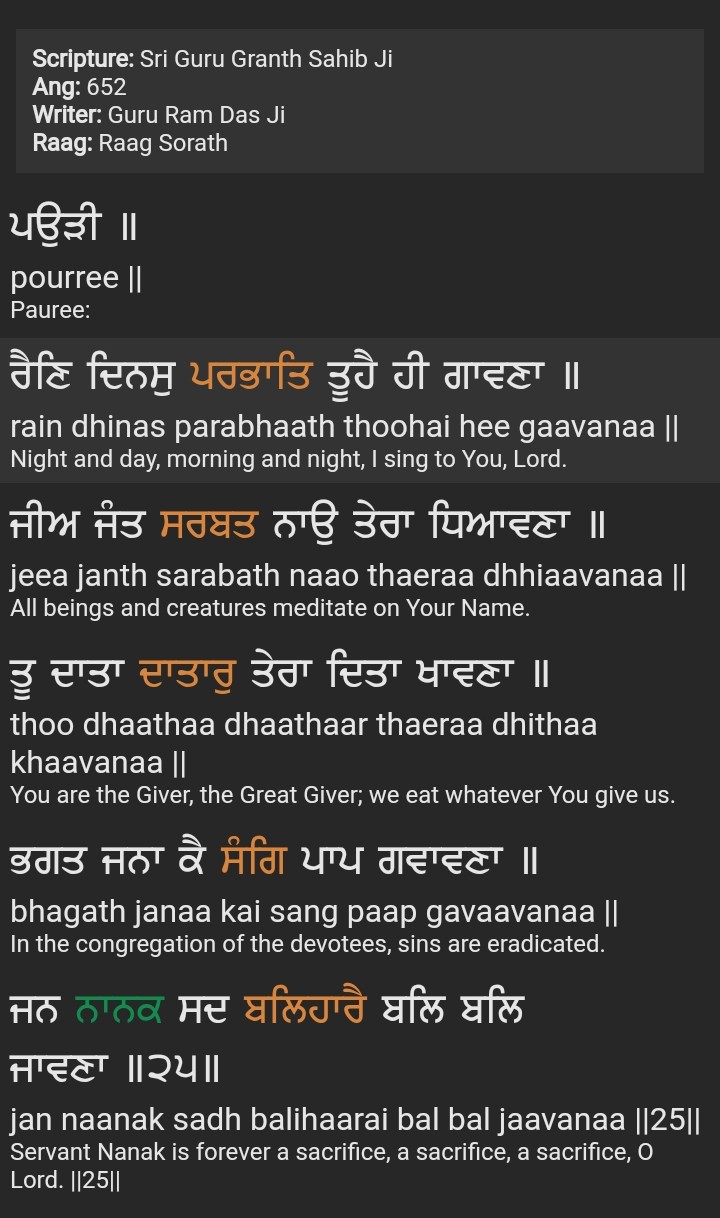
Task: Select the verse 'jan naanak sadh balihaarai'
Action: coord(355,1119)
